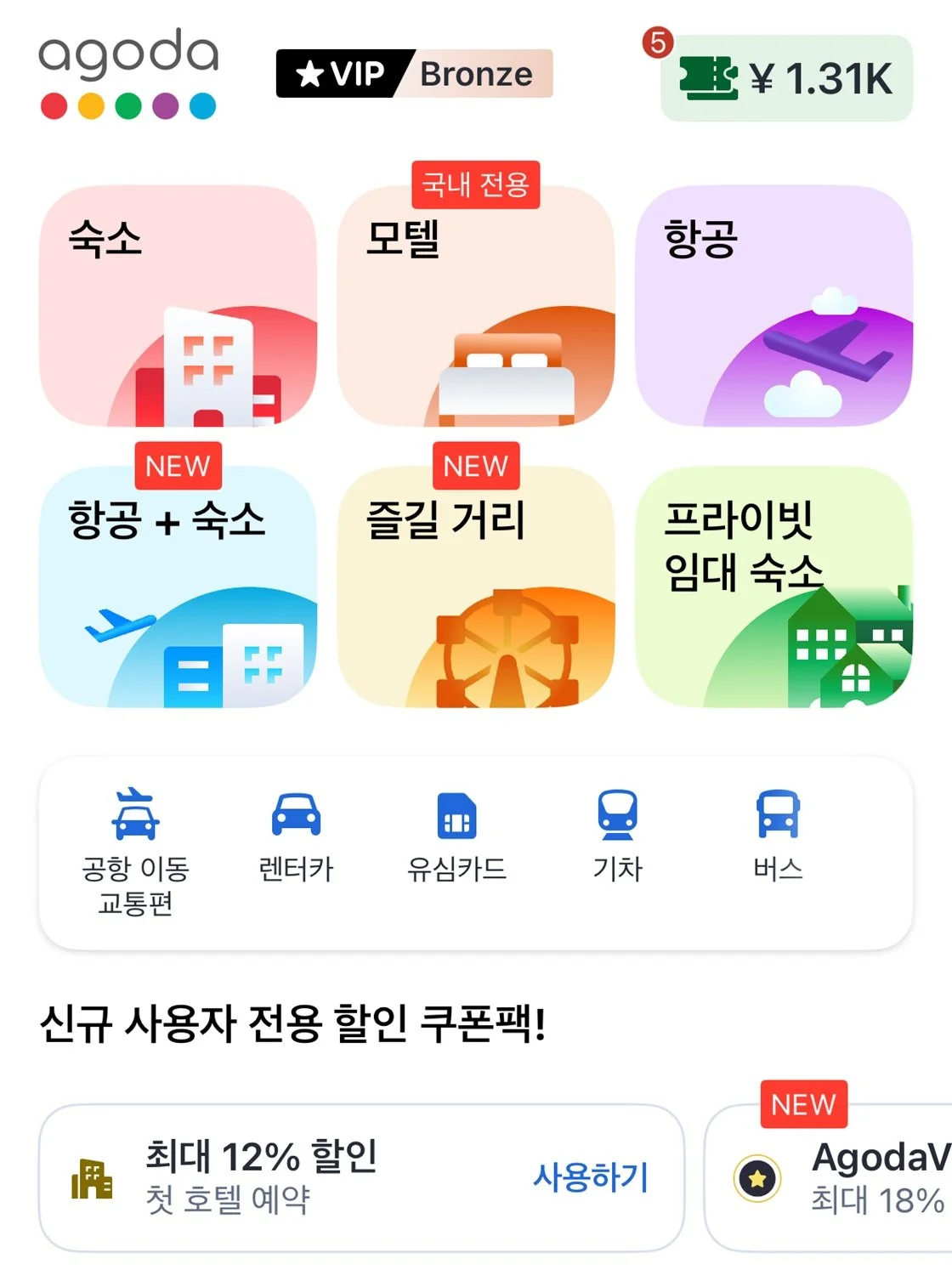
Task: Tap 사용하기 on the 12% coupon
Action: tap(591, 1177)
